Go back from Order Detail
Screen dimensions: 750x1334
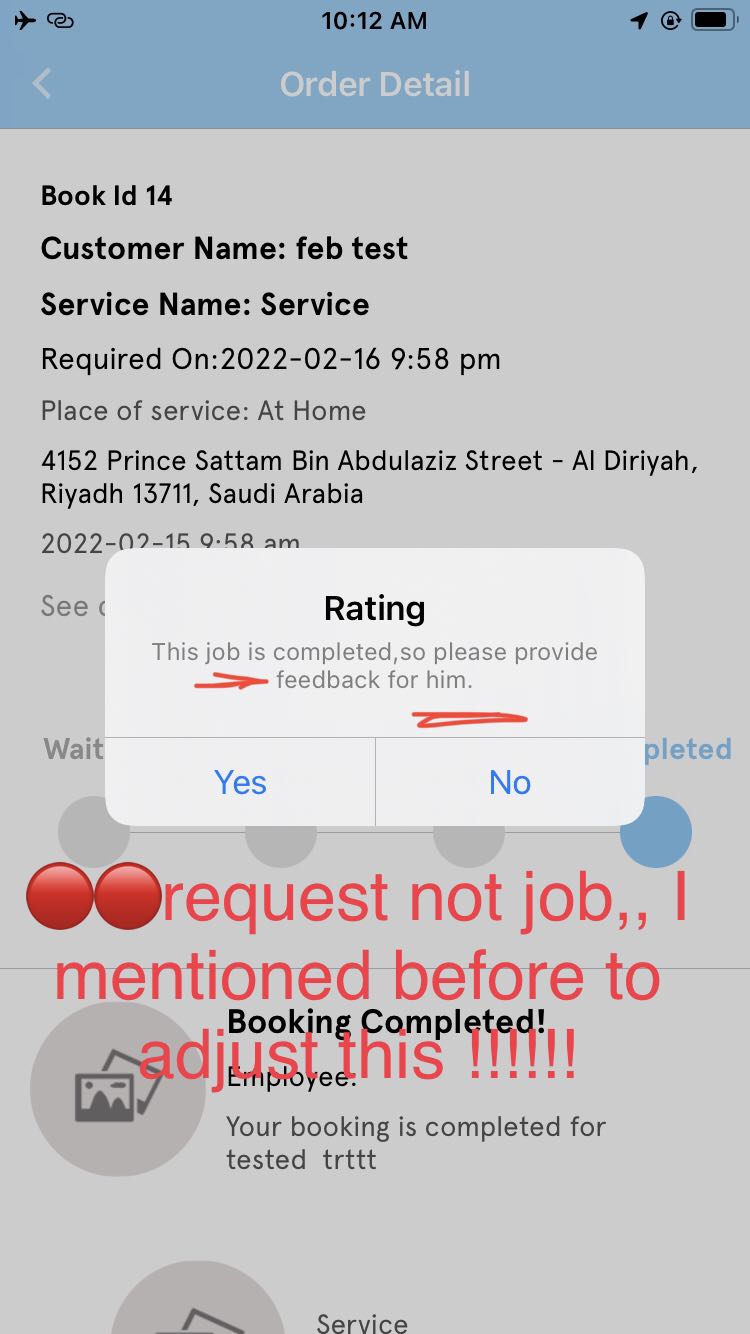[42, 84]
